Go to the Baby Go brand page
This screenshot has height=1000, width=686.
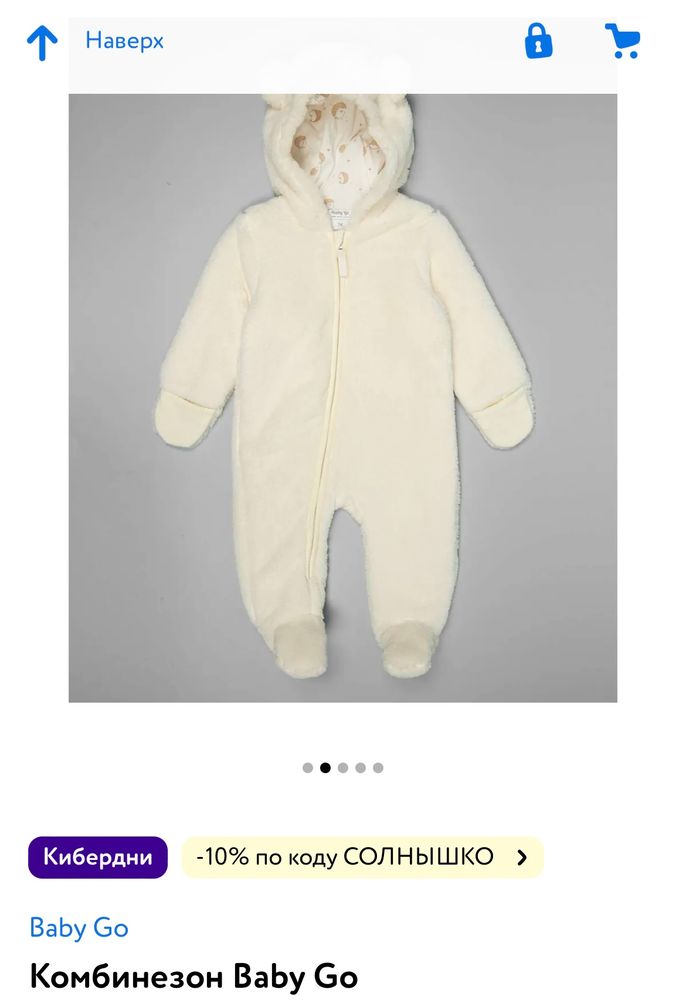(79, 927)
